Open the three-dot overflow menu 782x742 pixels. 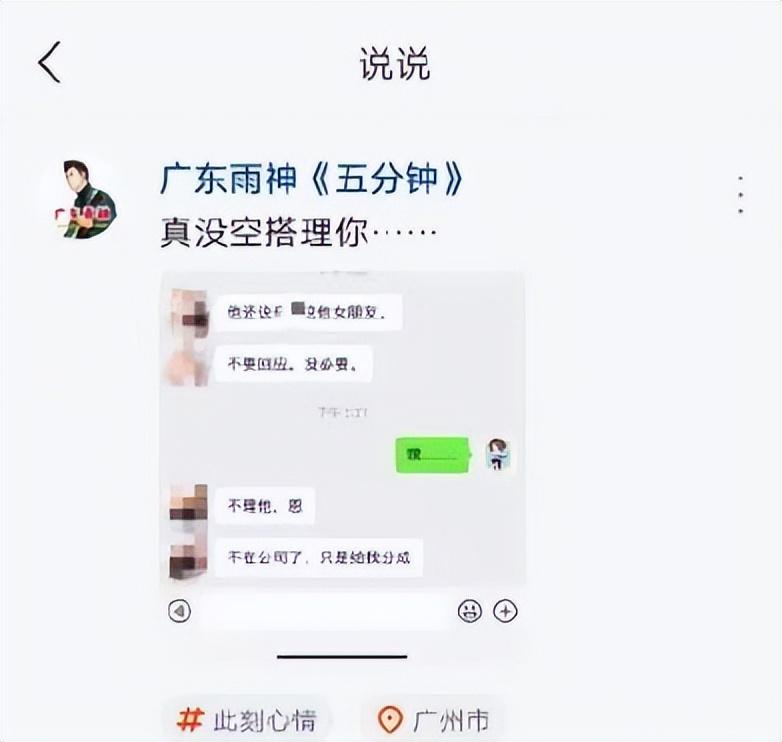click(740, 195)
